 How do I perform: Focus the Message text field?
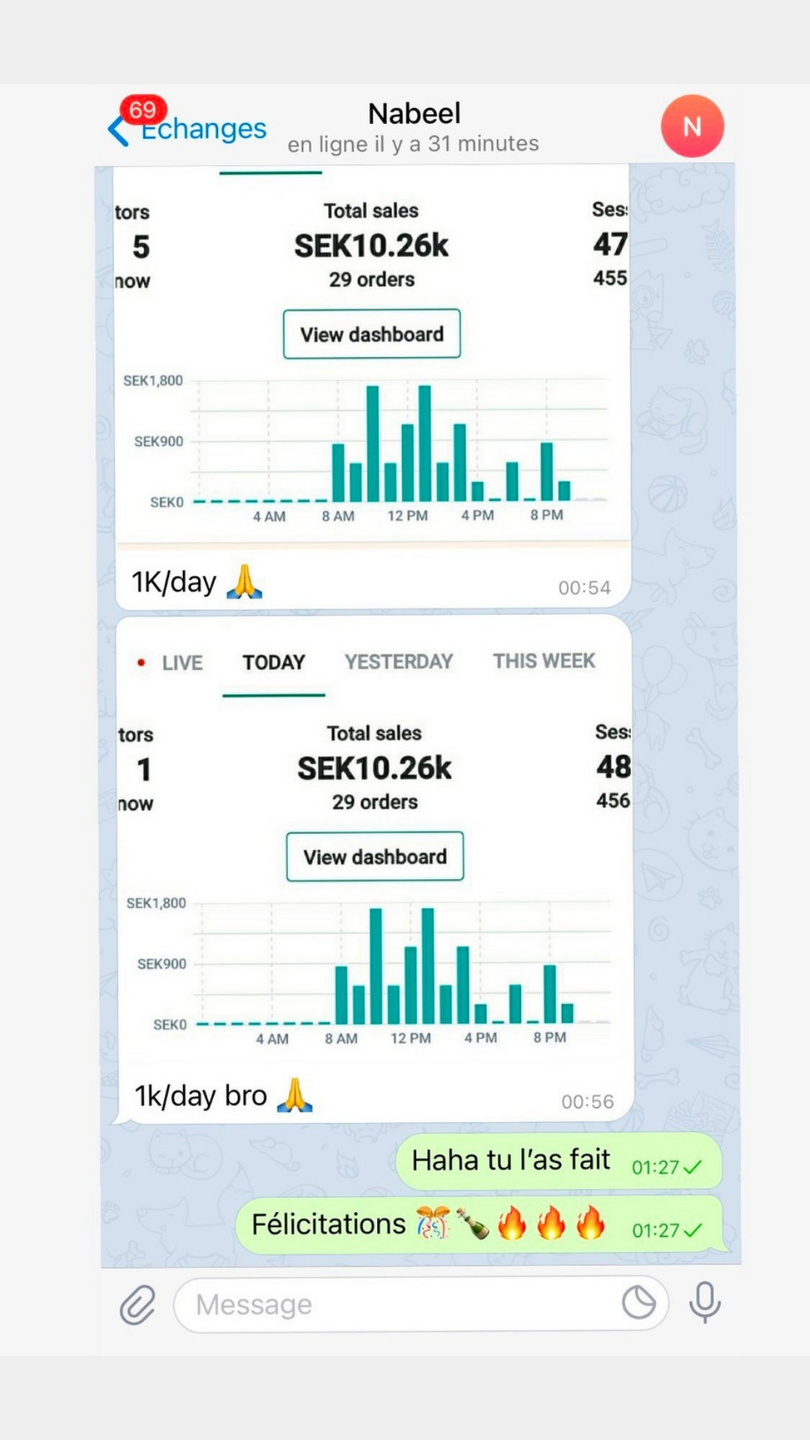(x=400, y=1304)
